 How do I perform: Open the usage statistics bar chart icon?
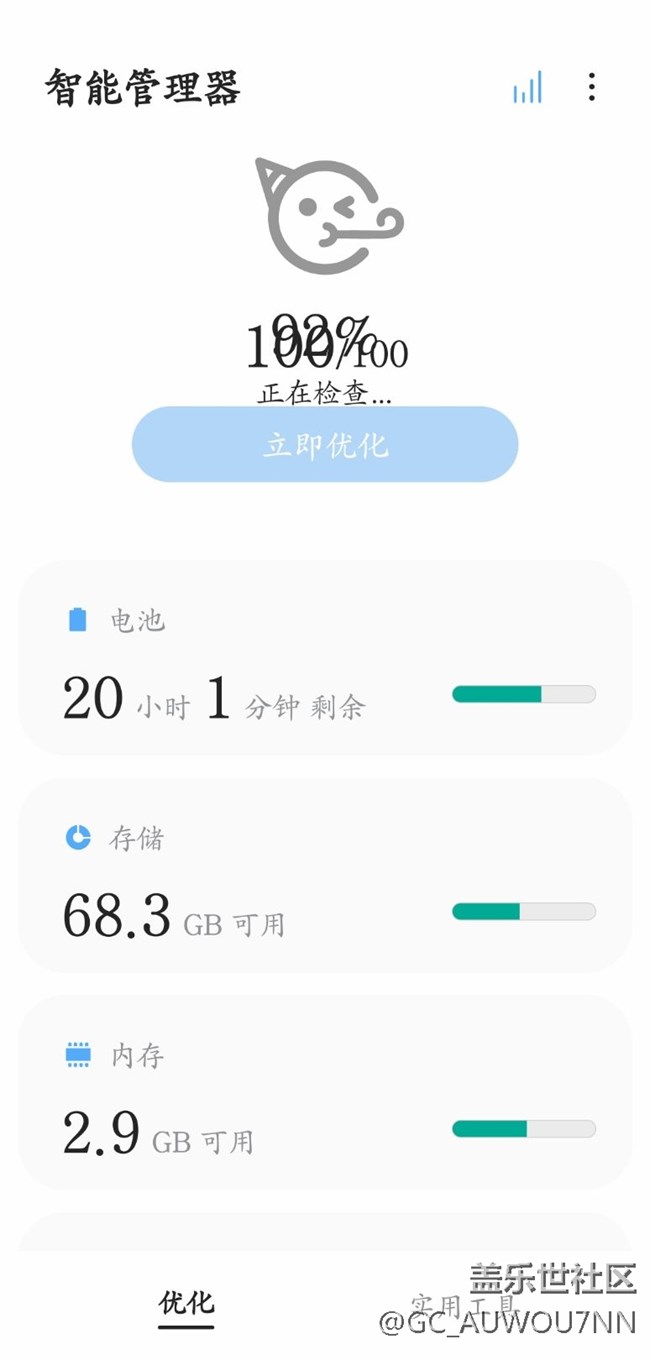[527, 88]
